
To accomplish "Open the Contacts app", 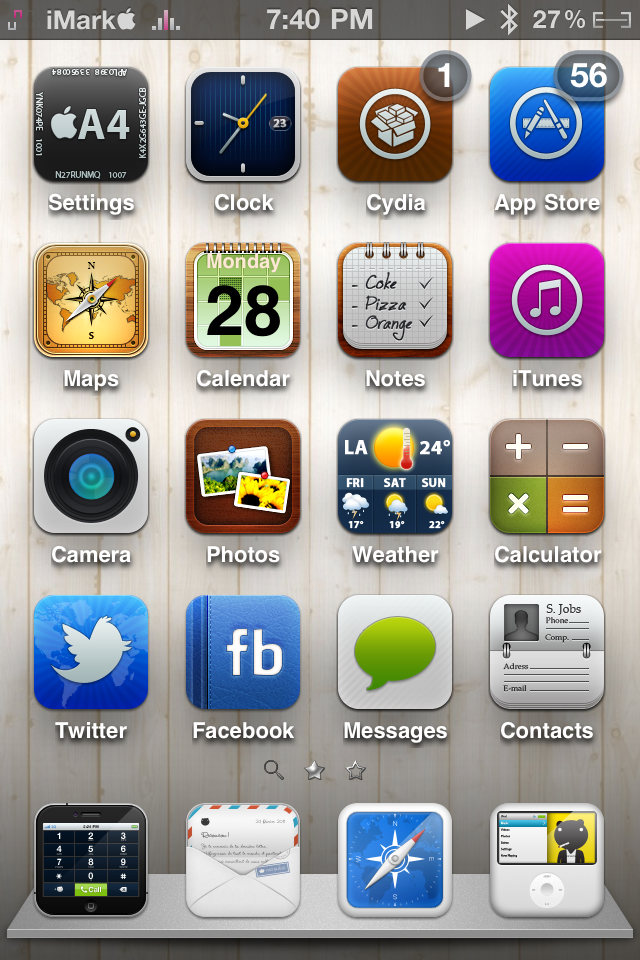I will [547, 652].
